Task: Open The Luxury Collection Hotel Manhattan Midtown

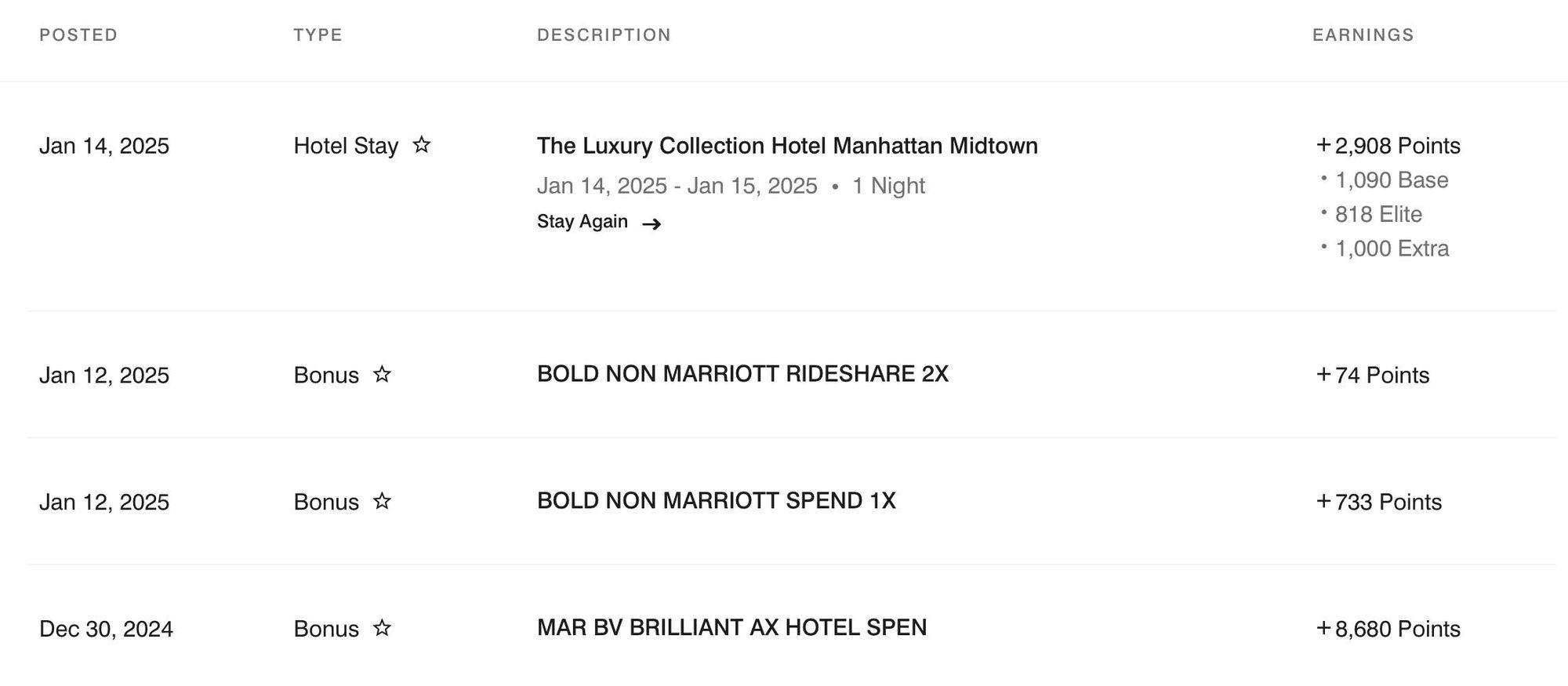Action: (x=786, y=146)
